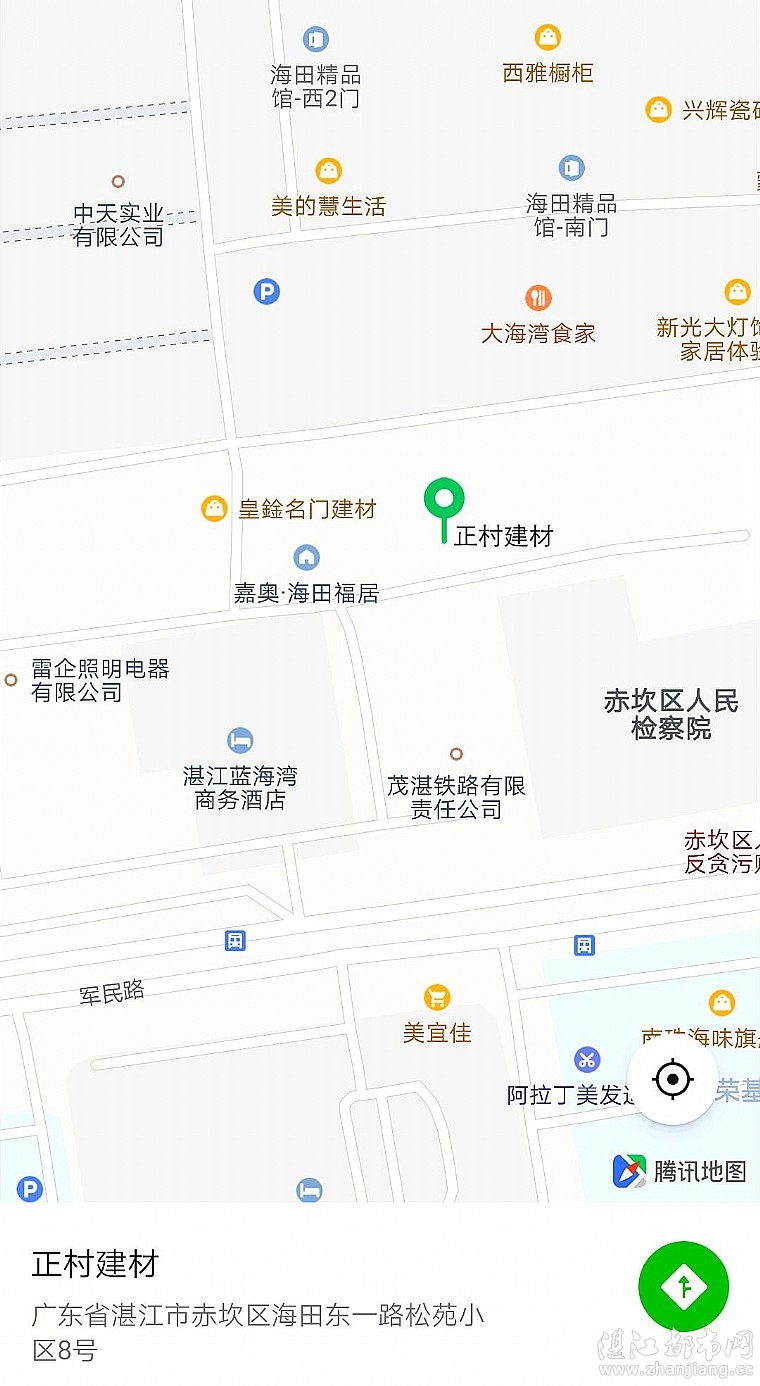Select the 皇銓名门建材 shop marker
Screen dimensions: 760x1386
click(x=214, y=509)
